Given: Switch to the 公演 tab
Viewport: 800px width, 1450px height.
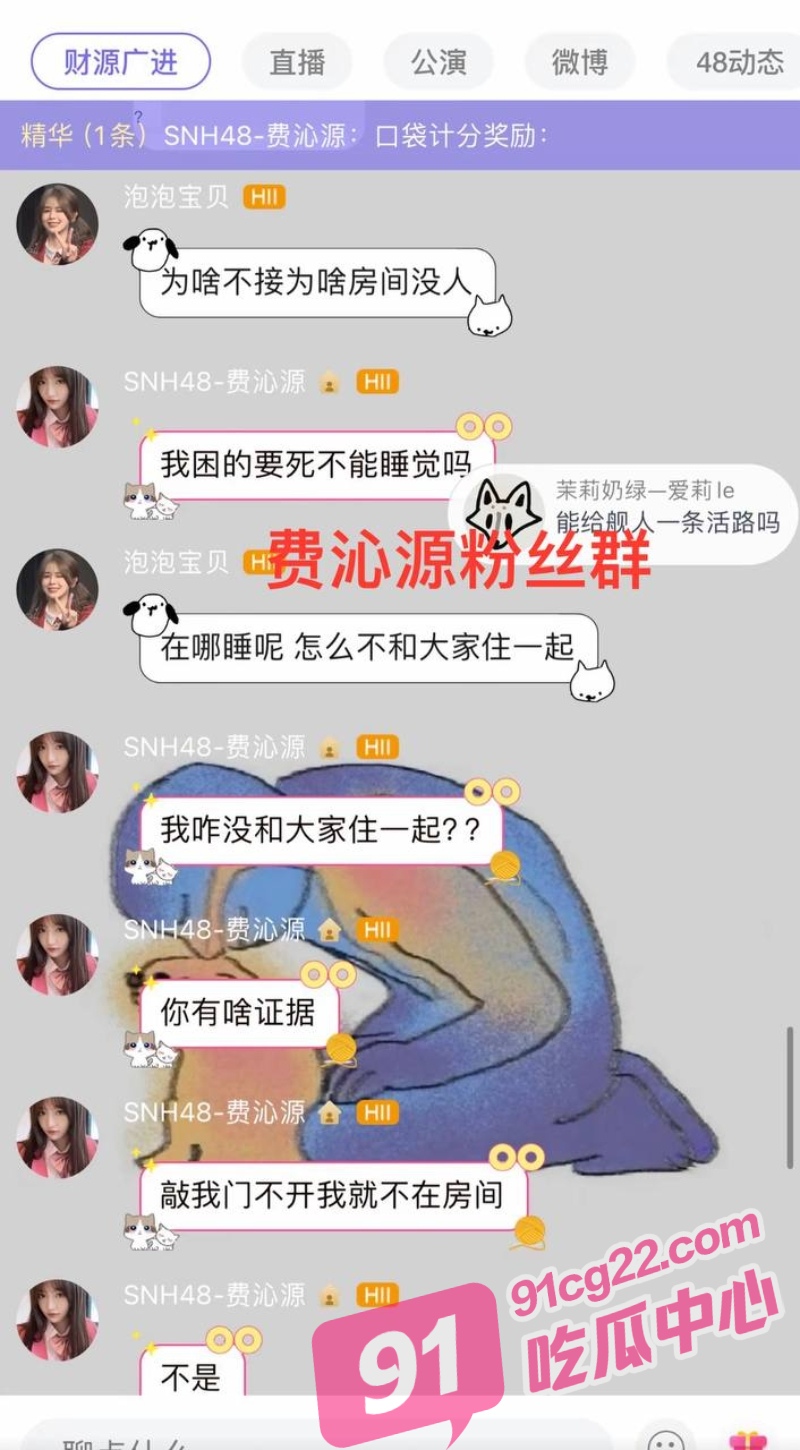Looking at the screenshot, I should click(438, 62).
